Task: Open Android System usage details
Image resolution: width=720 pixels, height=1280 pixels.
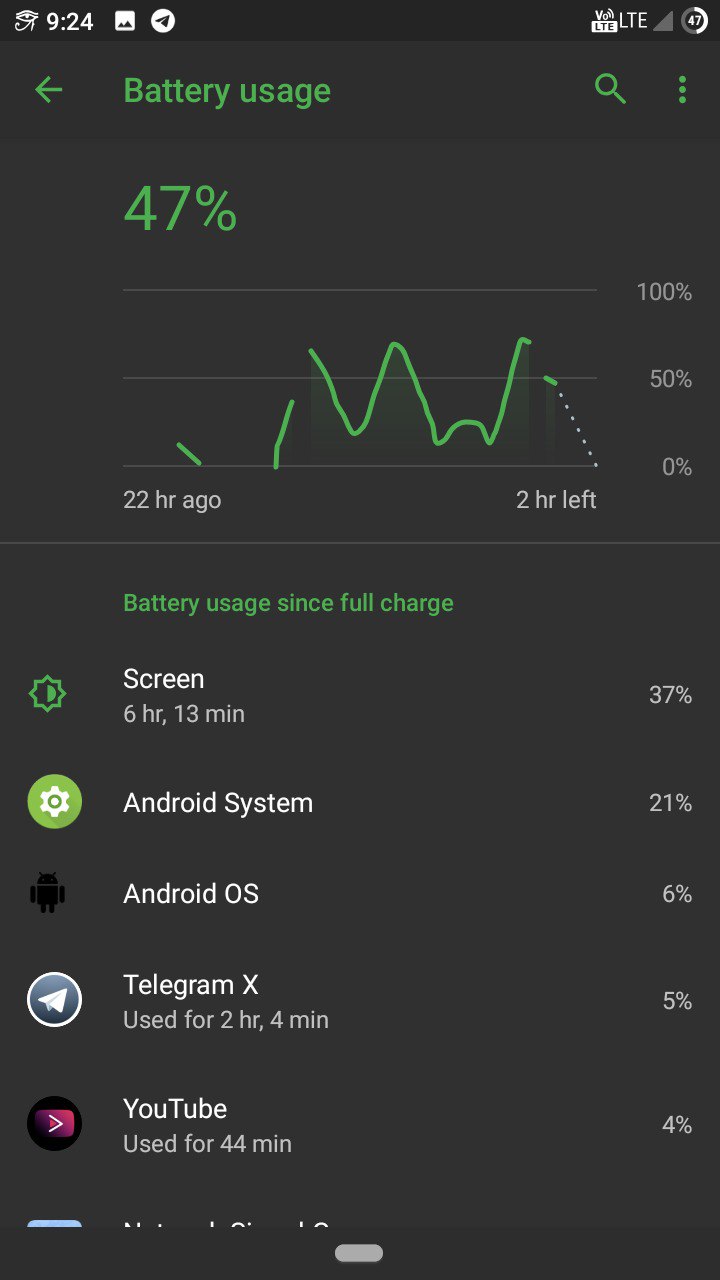Action: click(x=360, y=802)
